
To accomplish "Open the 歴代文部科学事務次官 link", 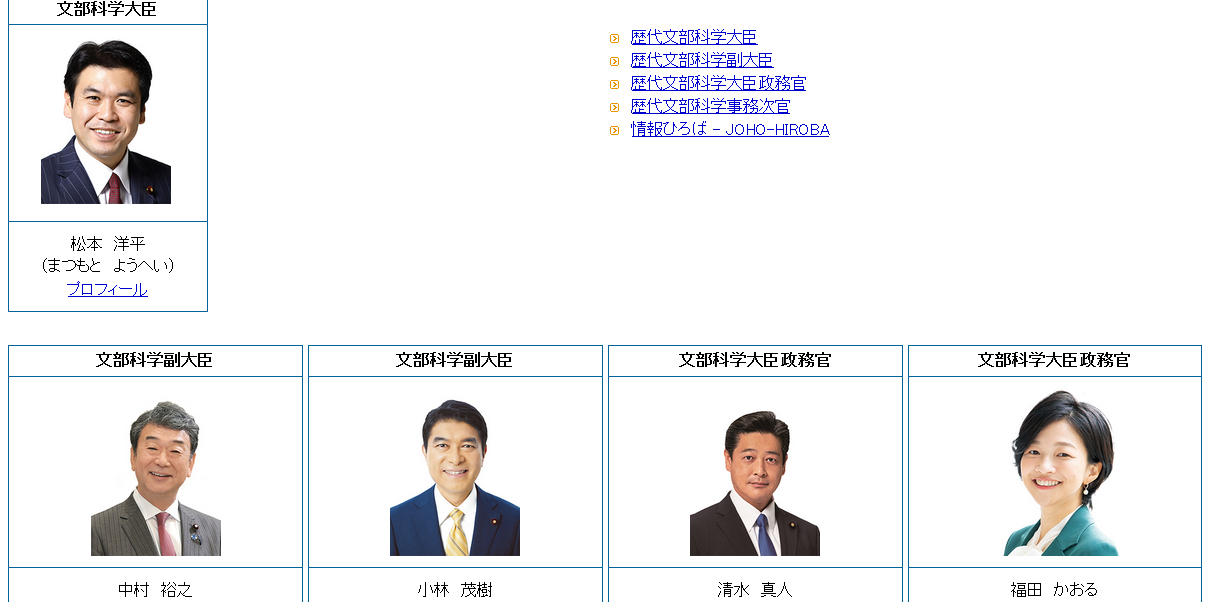I will (710, 106).
